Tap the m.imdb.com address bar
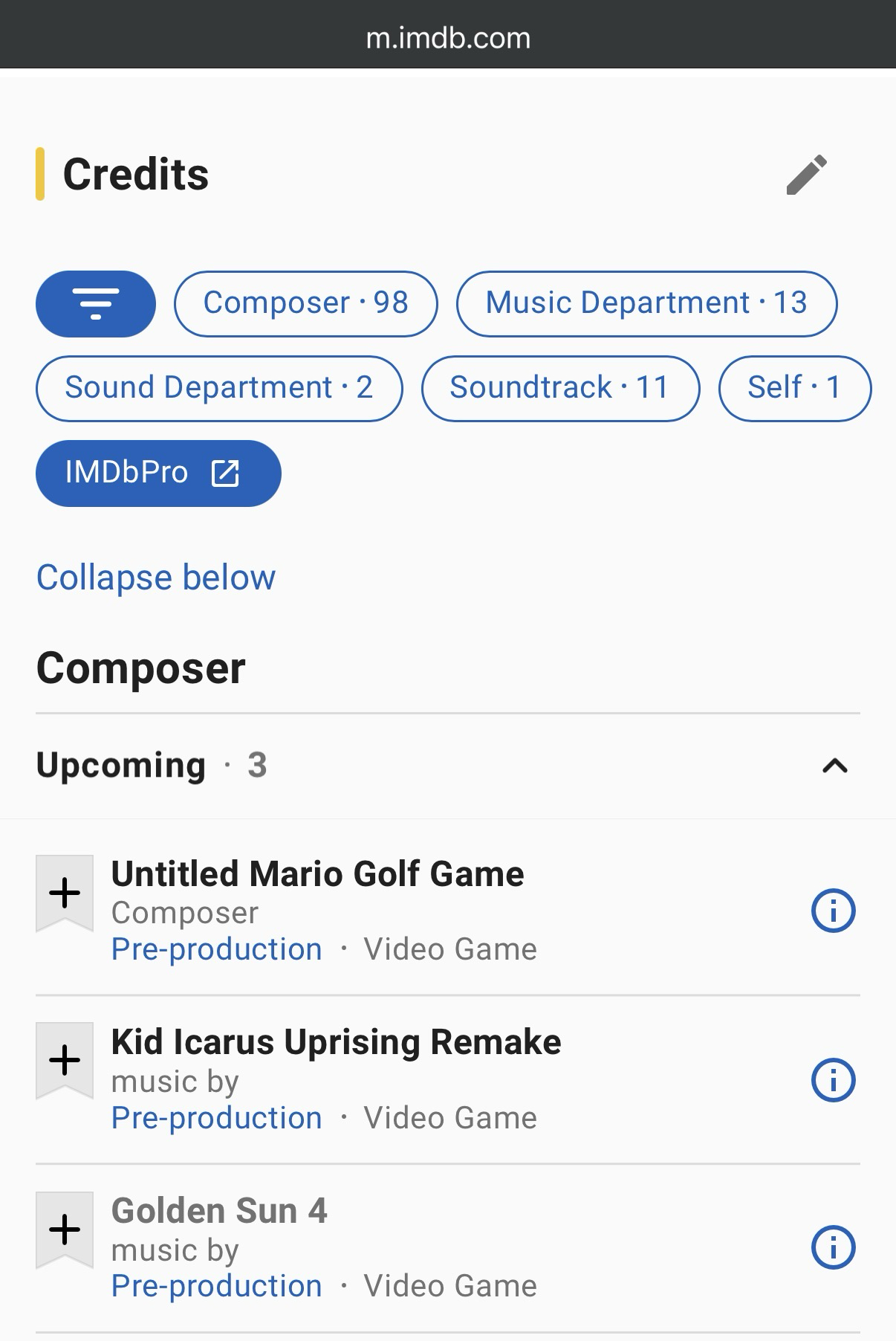This screenshot has width=896, height=1341. click(x=448, y=38)
